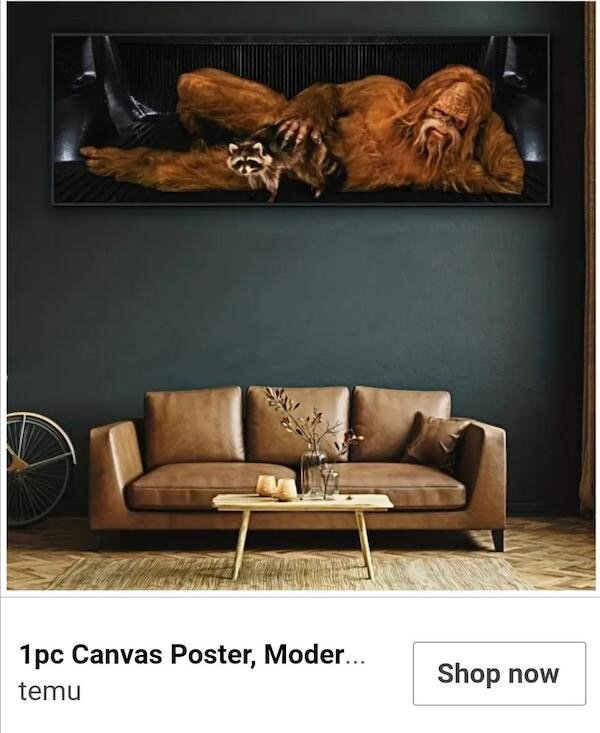Image resolution: width=600 pixels, height=733 pixels.
Task: Tap the Shop now button
Action: 499,673
